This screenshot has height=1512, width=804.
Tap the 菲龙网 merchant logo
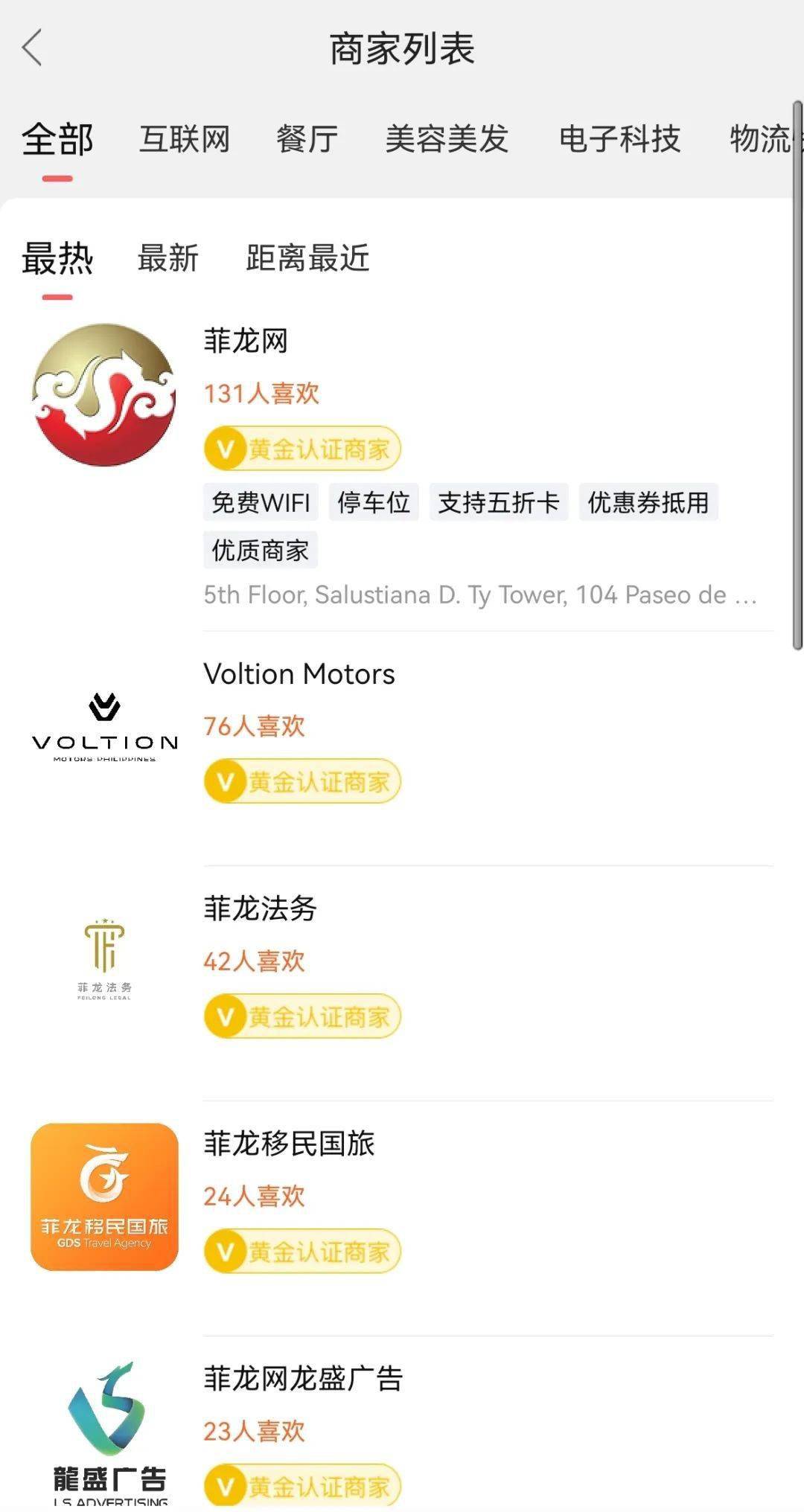(104, 394)
